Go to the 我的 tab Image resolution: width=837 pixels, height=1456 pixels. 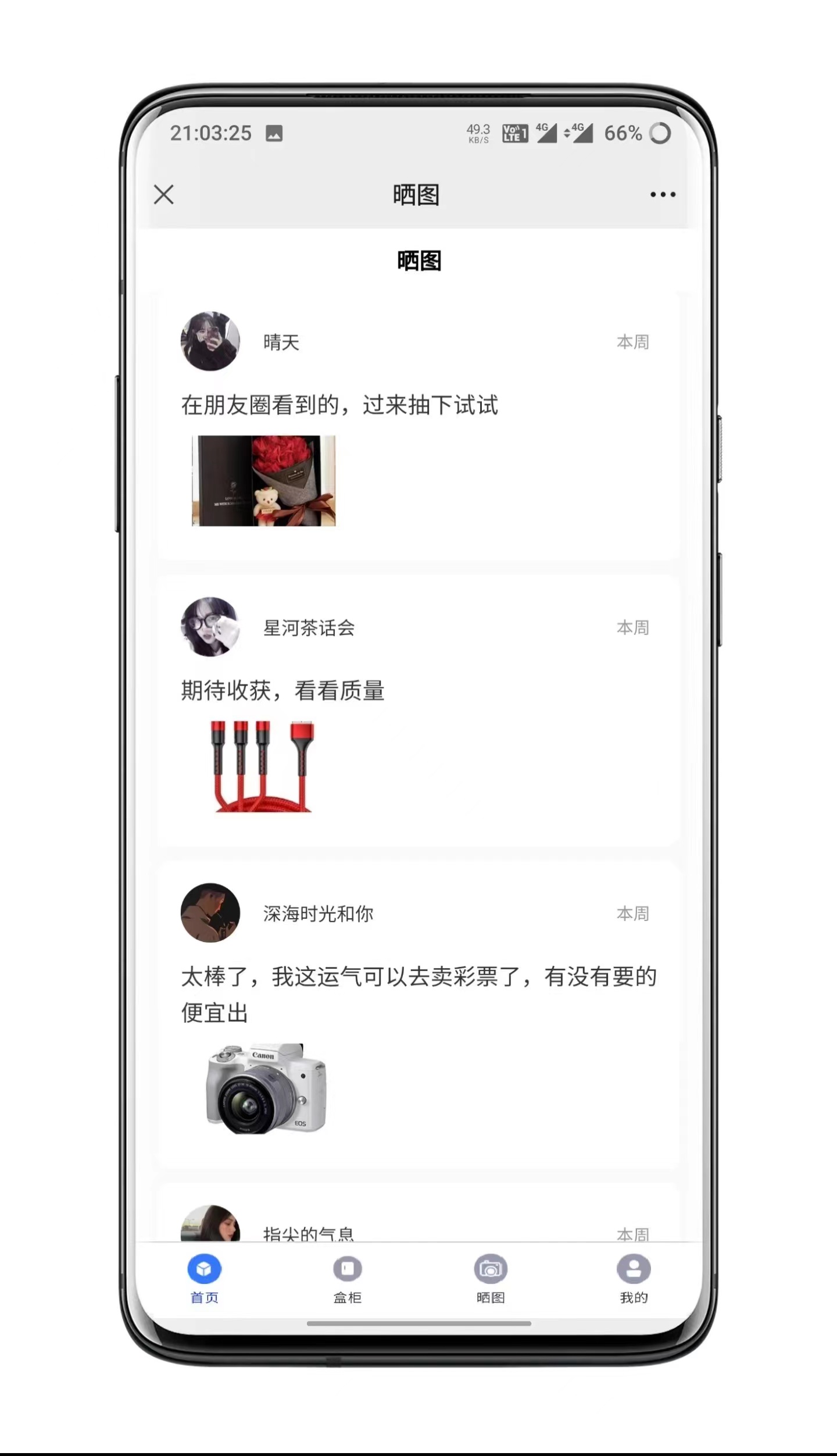[634, 1278]
